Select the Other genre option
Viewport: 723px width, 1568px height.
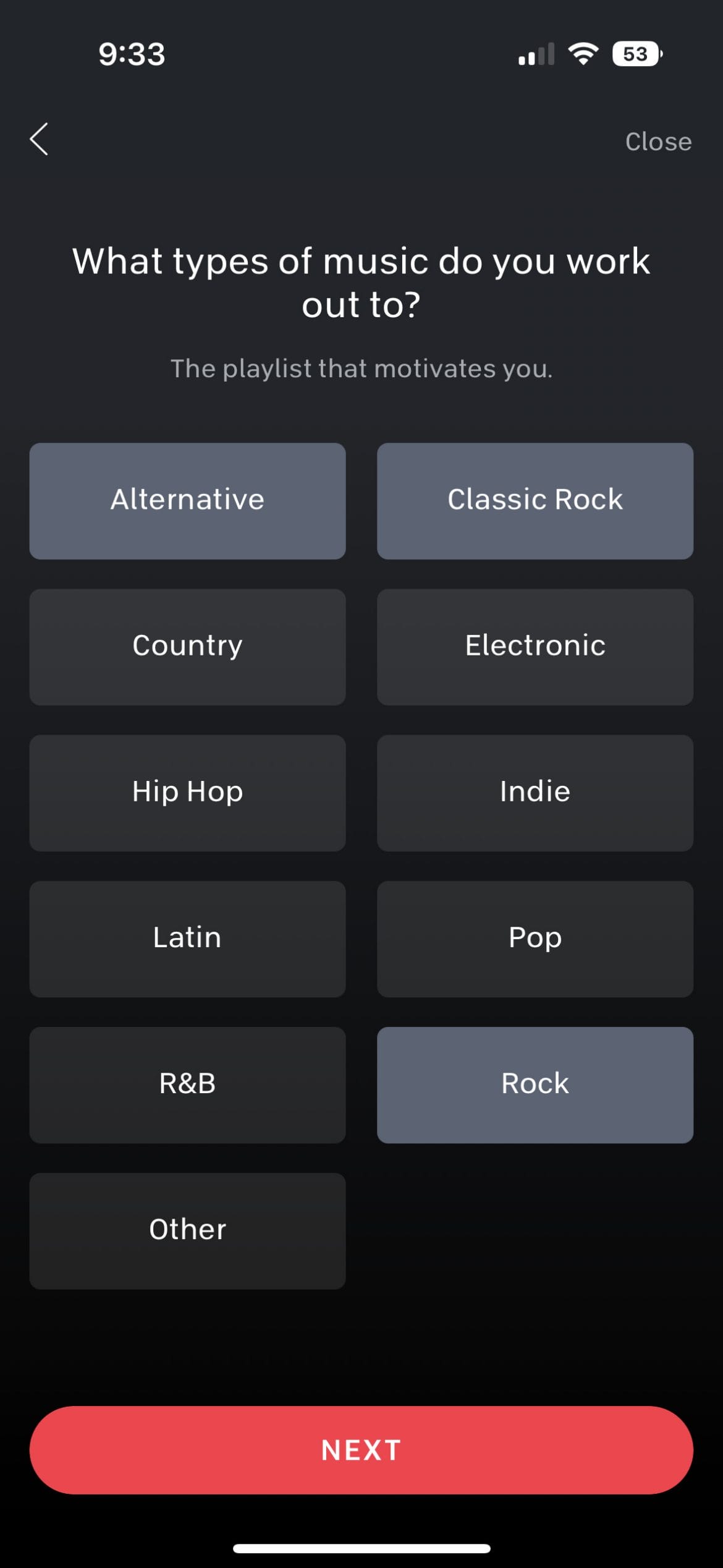coord(187,1230)
